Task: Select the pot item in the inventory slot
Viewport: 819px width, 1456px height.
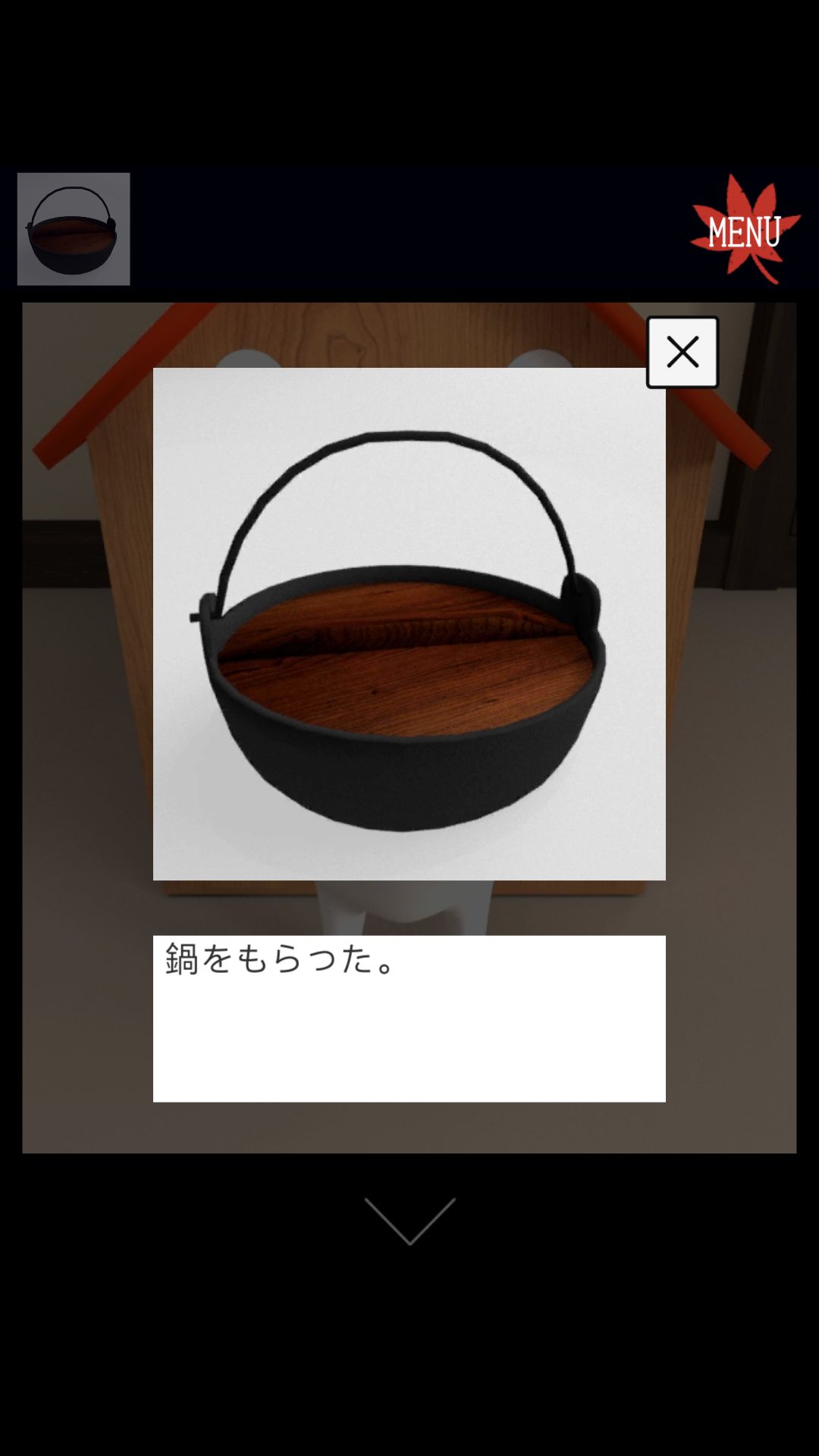Action: pyautogui.click(x=74, y=229)
